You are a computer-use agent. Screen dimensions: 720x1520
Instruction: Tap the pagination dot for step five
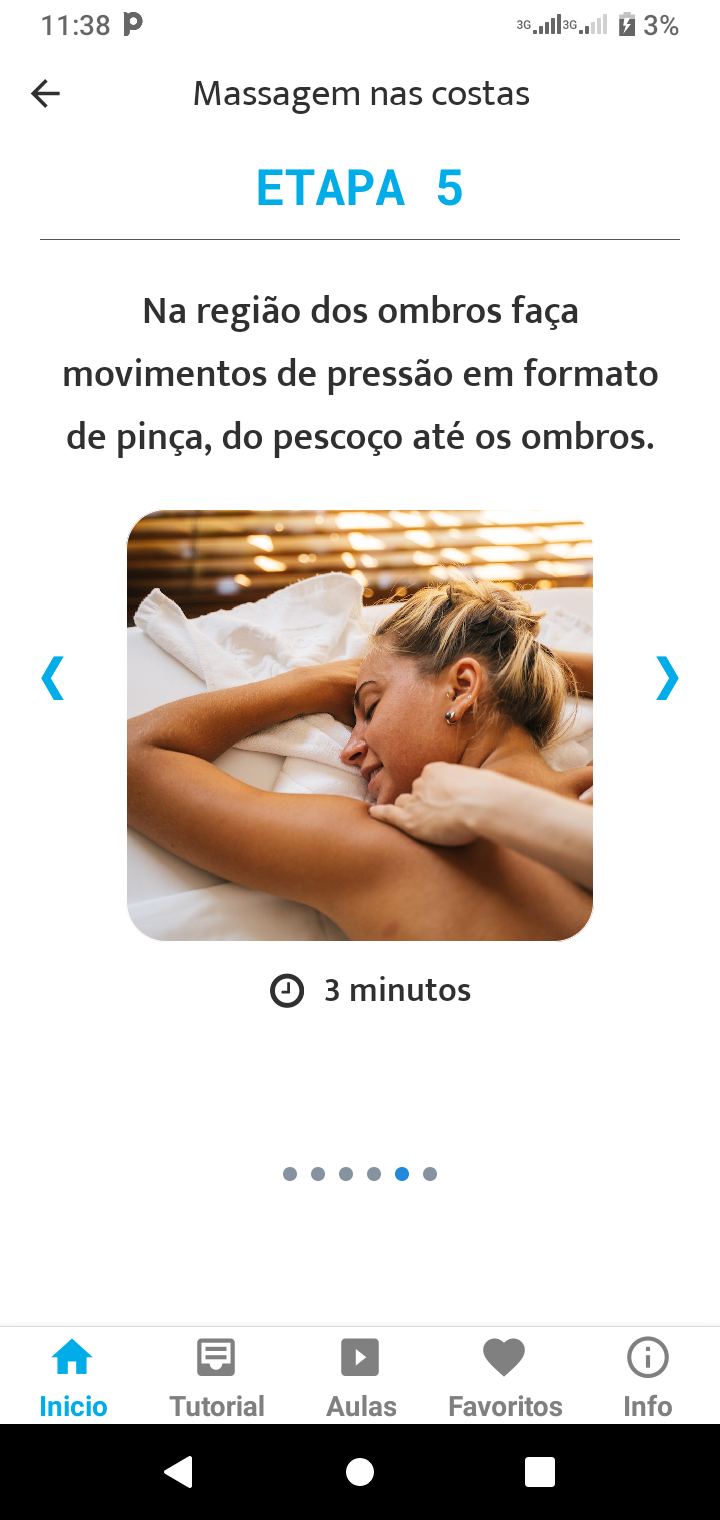point(403,1174)
